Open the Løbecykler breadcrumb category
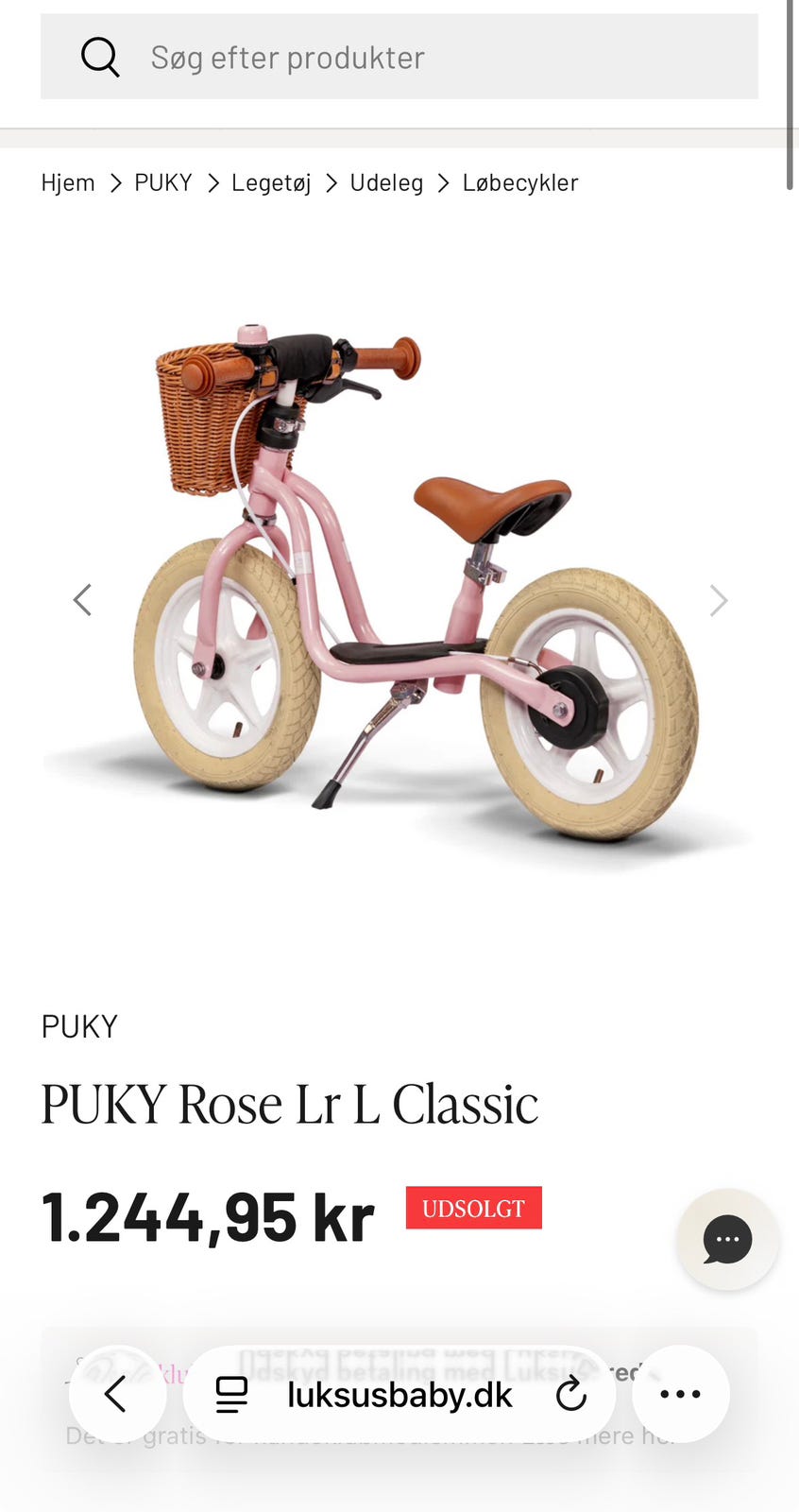The height and width of the screenshot is (1512, 799). tap(520, 182)
